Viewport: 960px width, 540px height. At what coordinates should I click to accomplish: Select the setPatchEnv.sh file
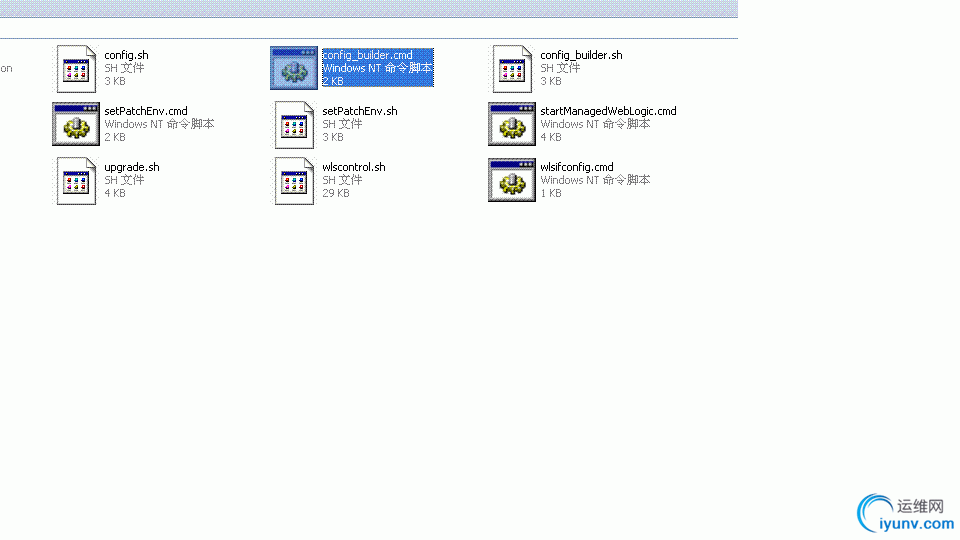tap(294, 125)
